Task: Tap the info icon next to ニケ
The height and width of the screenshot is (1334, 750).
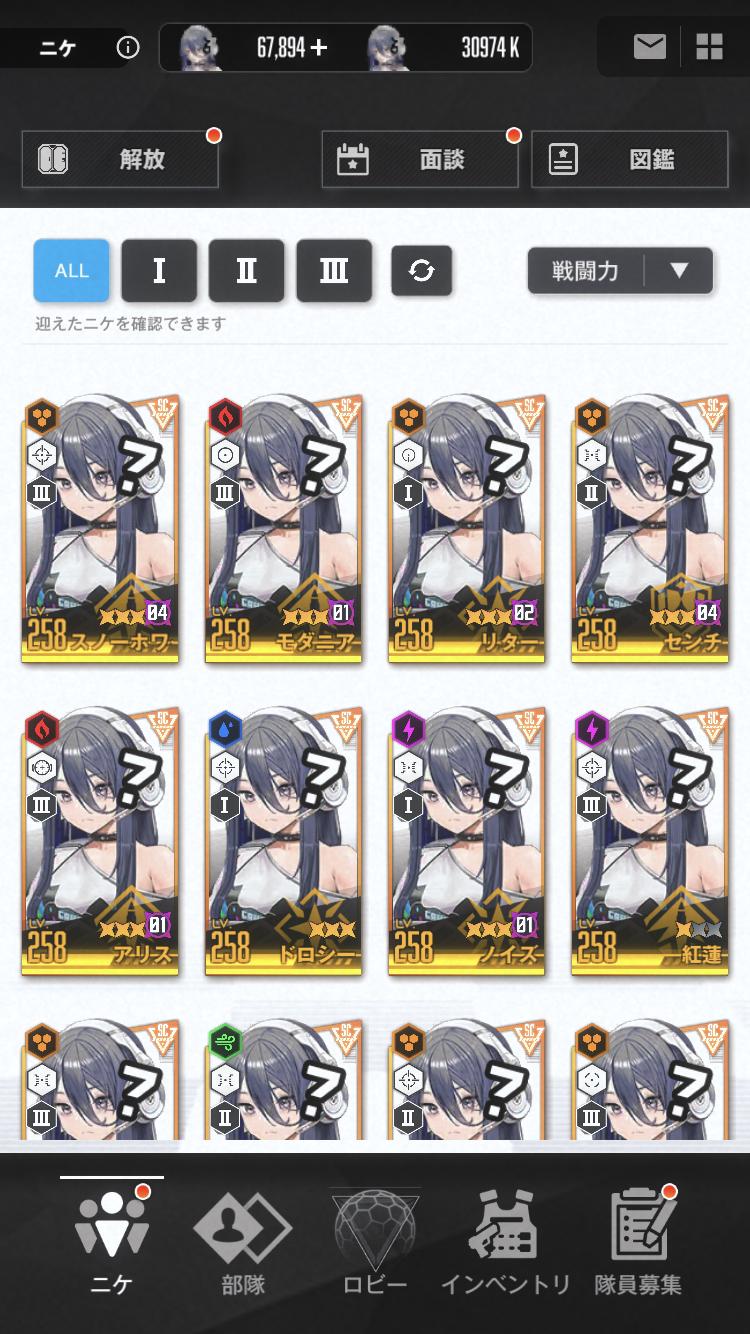Action: (128, 47)
